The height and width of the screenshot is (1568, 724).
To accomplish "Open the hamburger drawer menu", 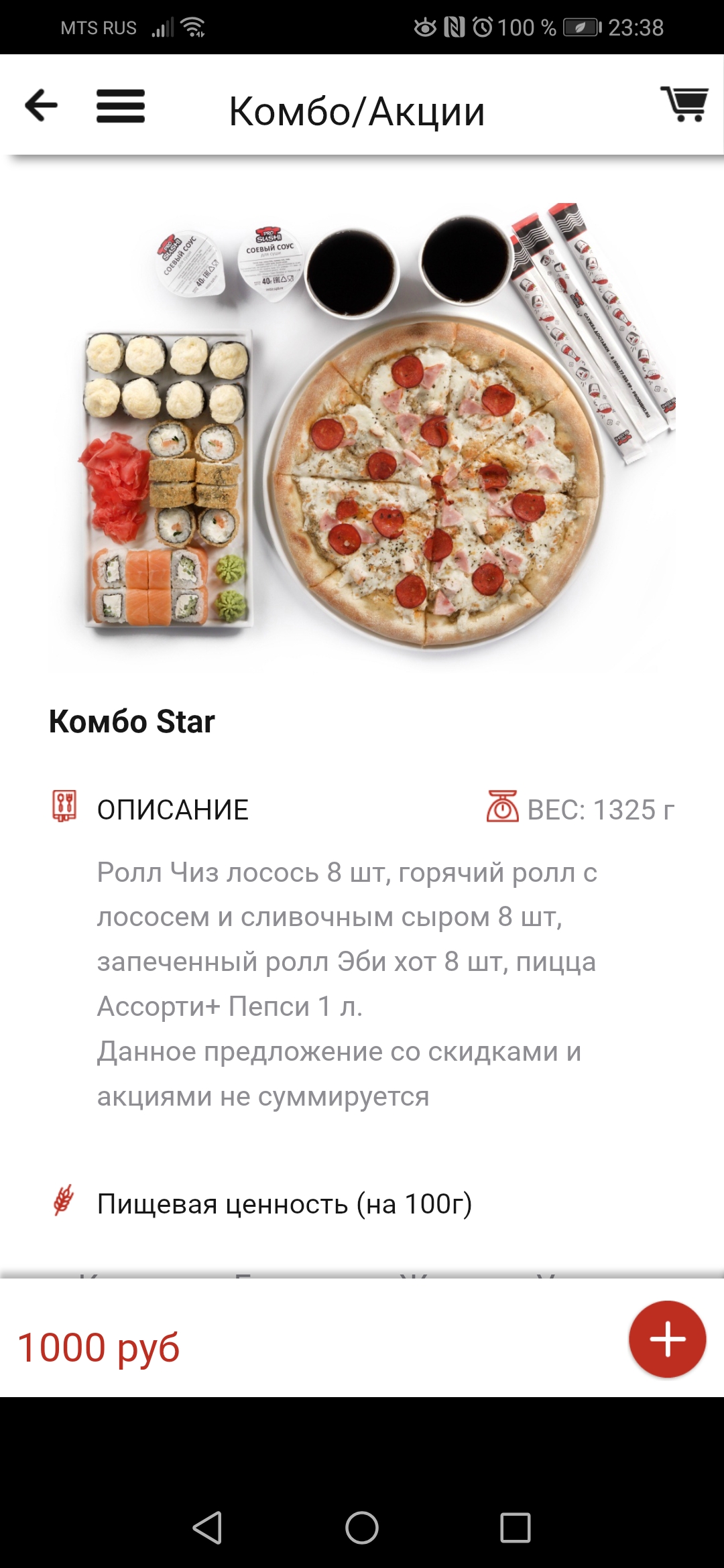I will click(121, 107).
